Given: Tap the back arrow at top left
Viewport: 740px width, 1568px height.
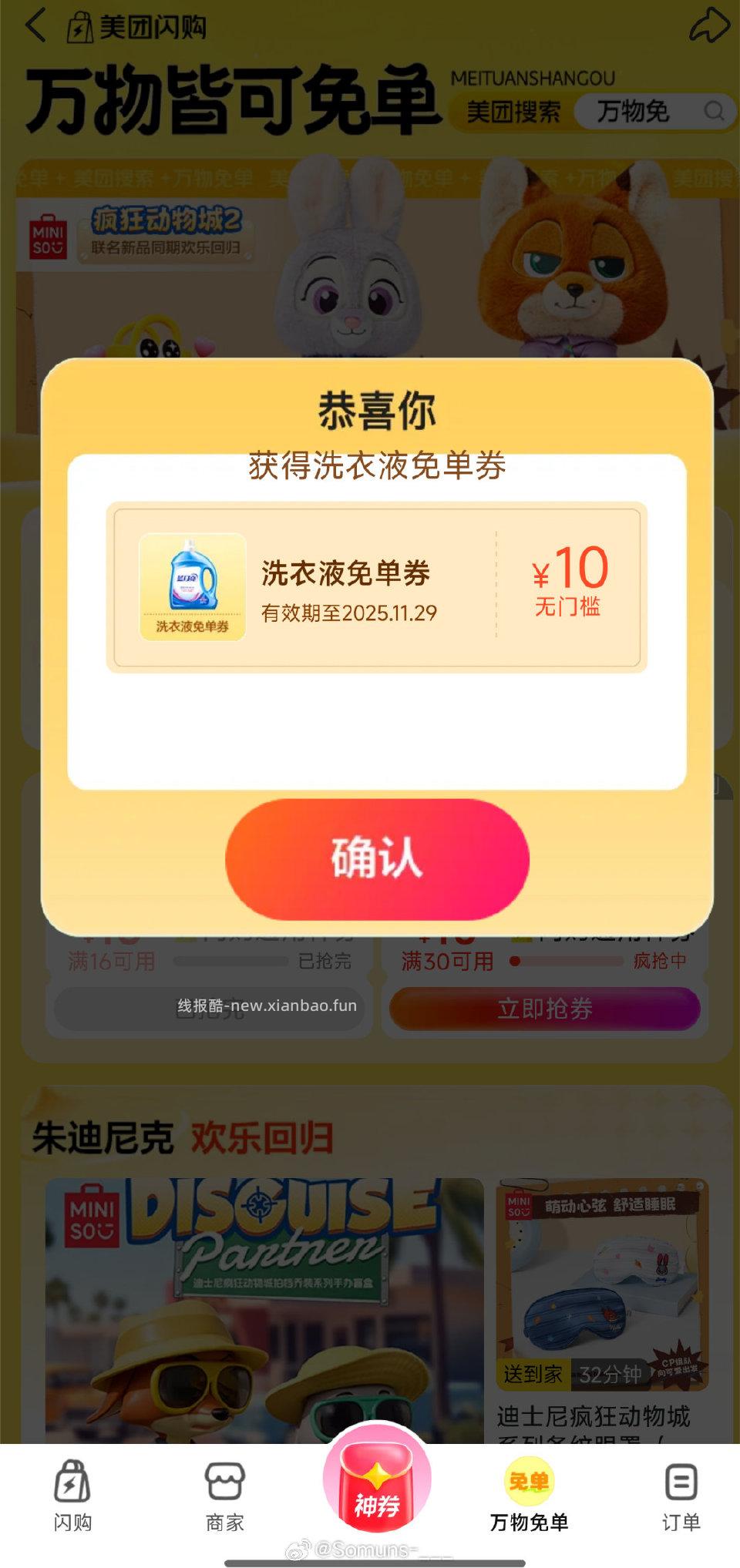Looking at the screenshot, I should [34, 24].
